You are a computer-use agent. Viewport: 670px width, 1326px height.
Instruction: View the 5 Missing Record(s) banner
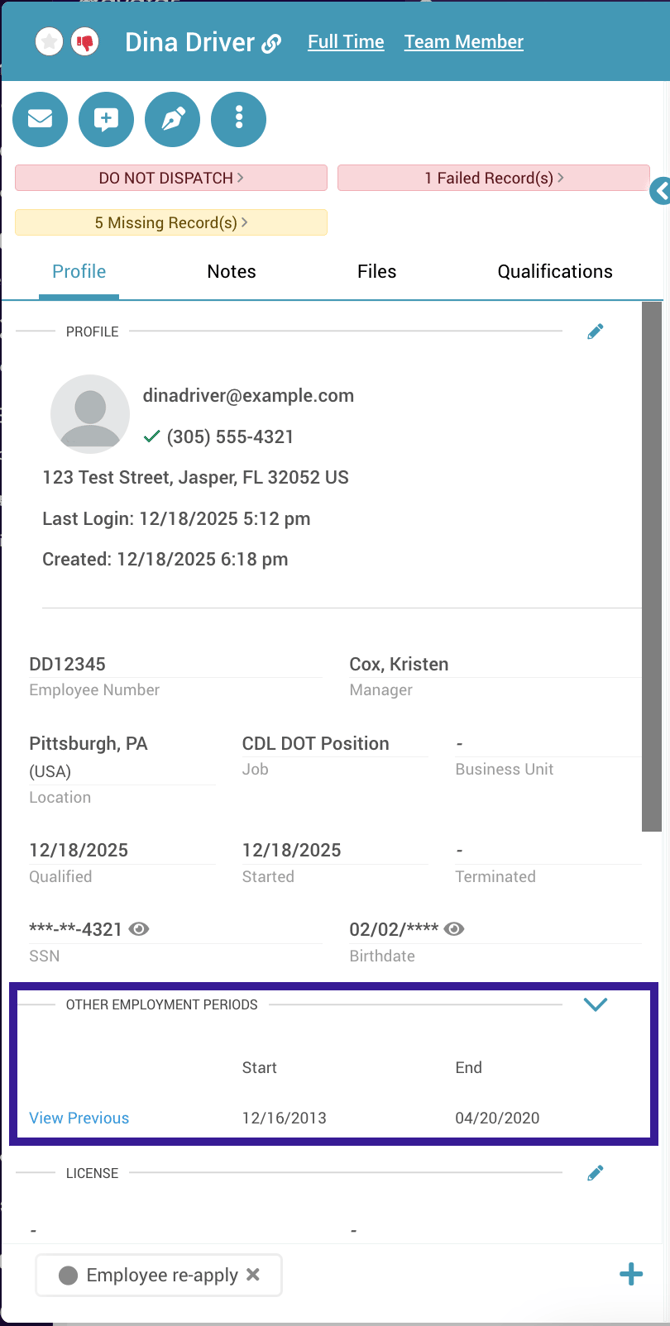point(171,222)
